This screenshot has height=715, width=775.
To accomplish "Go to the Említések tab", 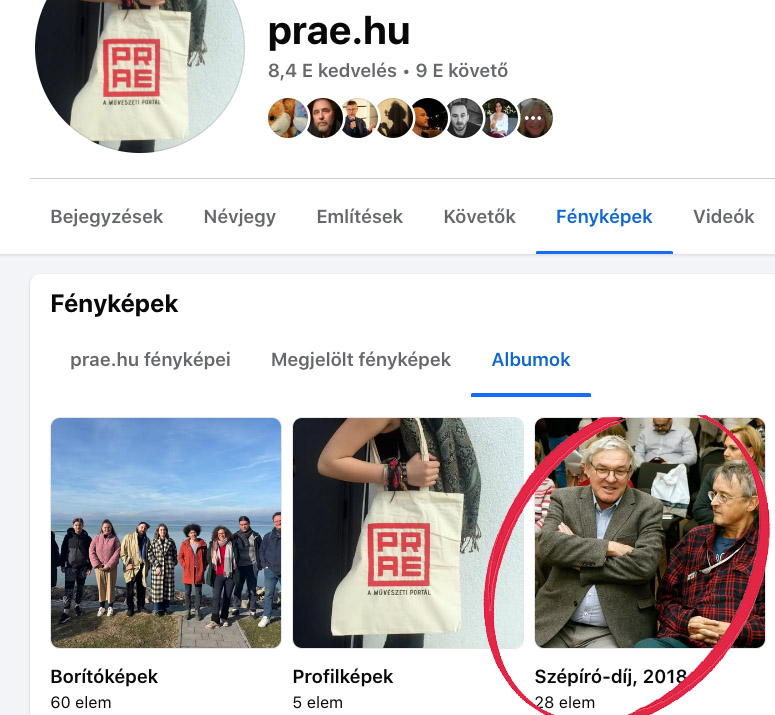I will coord(359,216).
